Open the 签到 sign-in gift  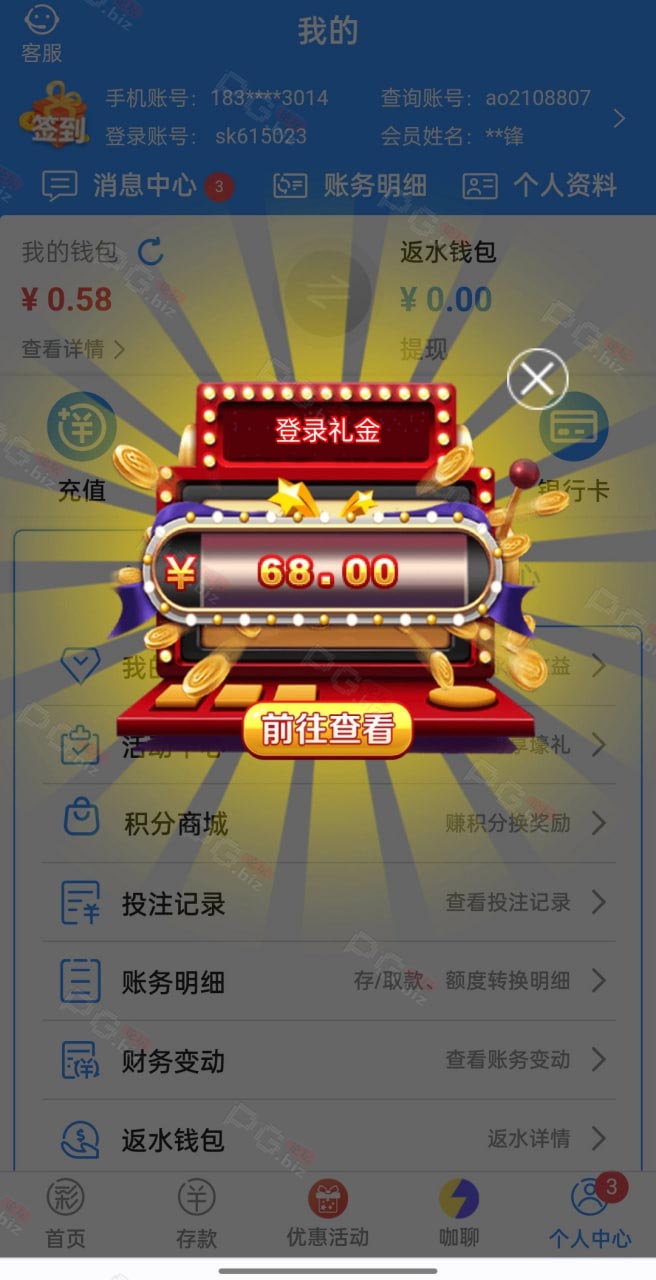tap(53, 115)
